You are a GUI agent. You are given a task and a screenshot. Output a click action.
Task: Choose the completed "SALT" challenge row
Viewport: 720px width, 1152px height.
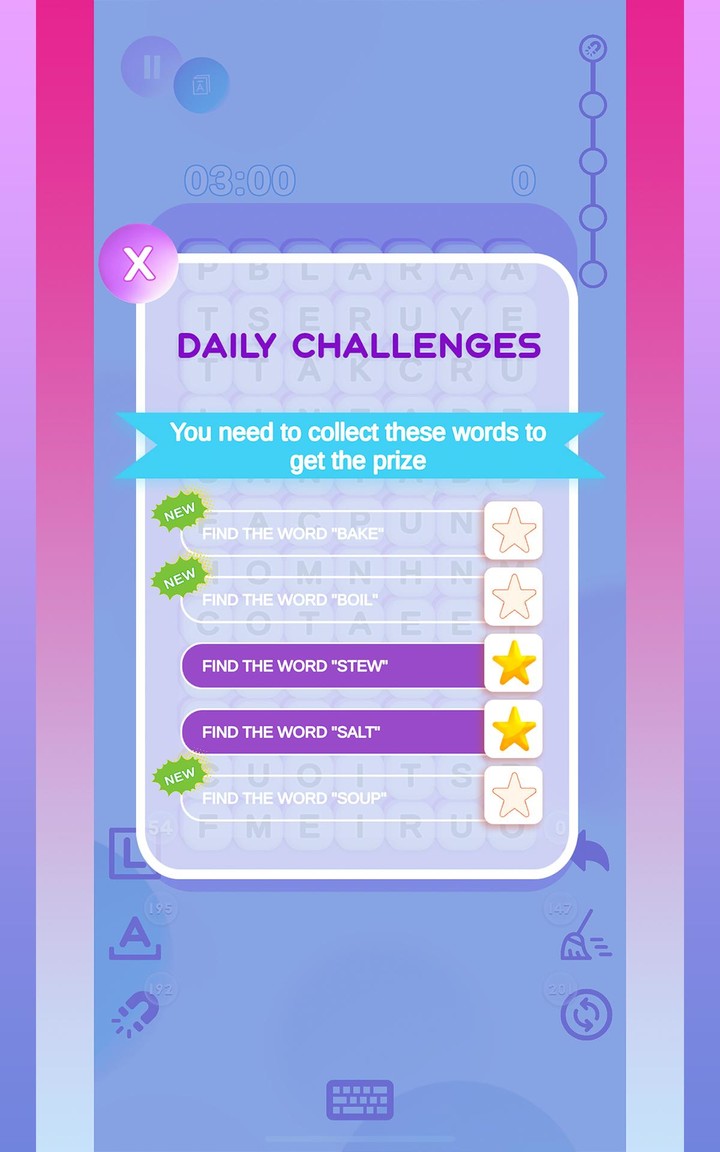click(x=335, y=732)
